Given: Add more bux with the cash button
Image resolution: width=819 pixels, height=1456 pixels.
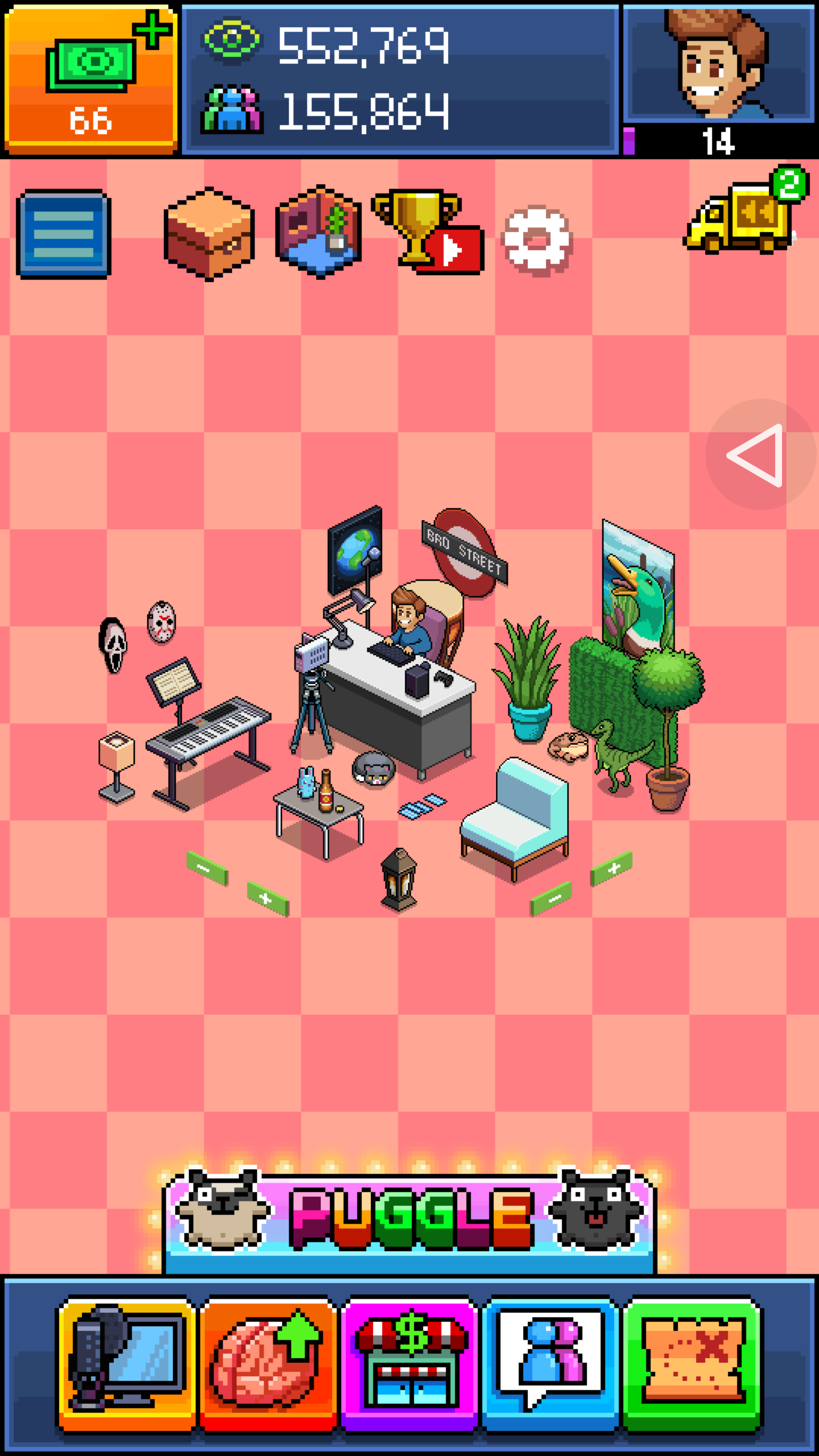Looking at the screenshot, I should tap(91, 80).
